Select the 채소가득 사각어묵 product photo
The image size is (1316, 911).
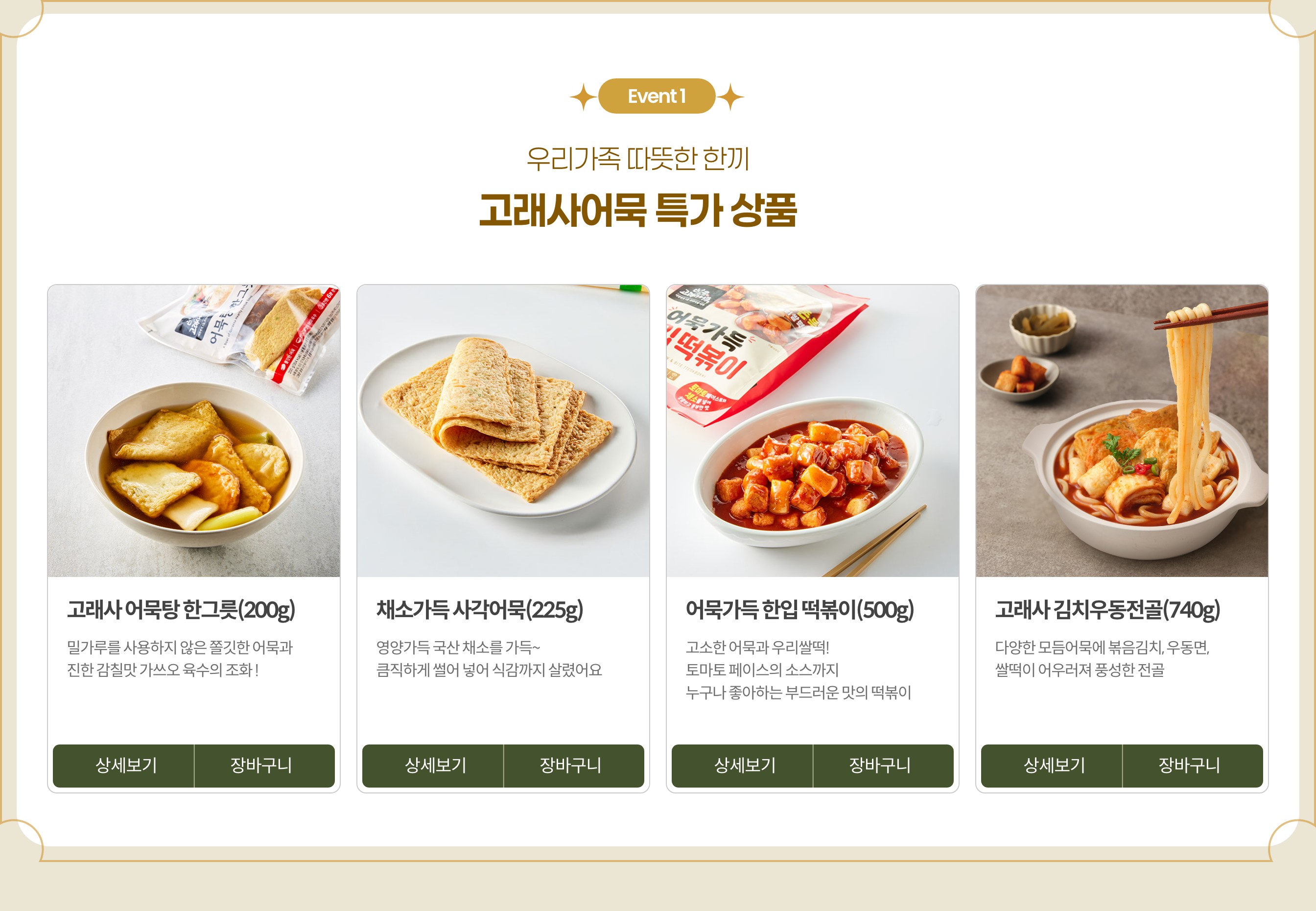tap(502, 431)
